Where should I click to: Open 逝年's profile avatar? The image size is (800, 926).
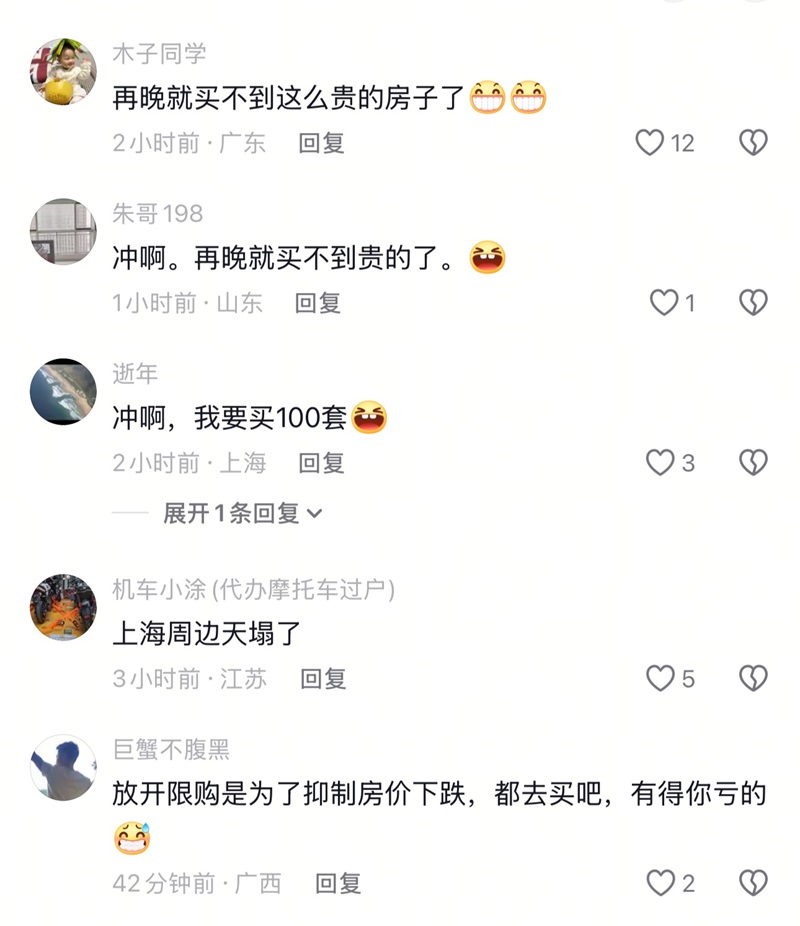[64, 392]
